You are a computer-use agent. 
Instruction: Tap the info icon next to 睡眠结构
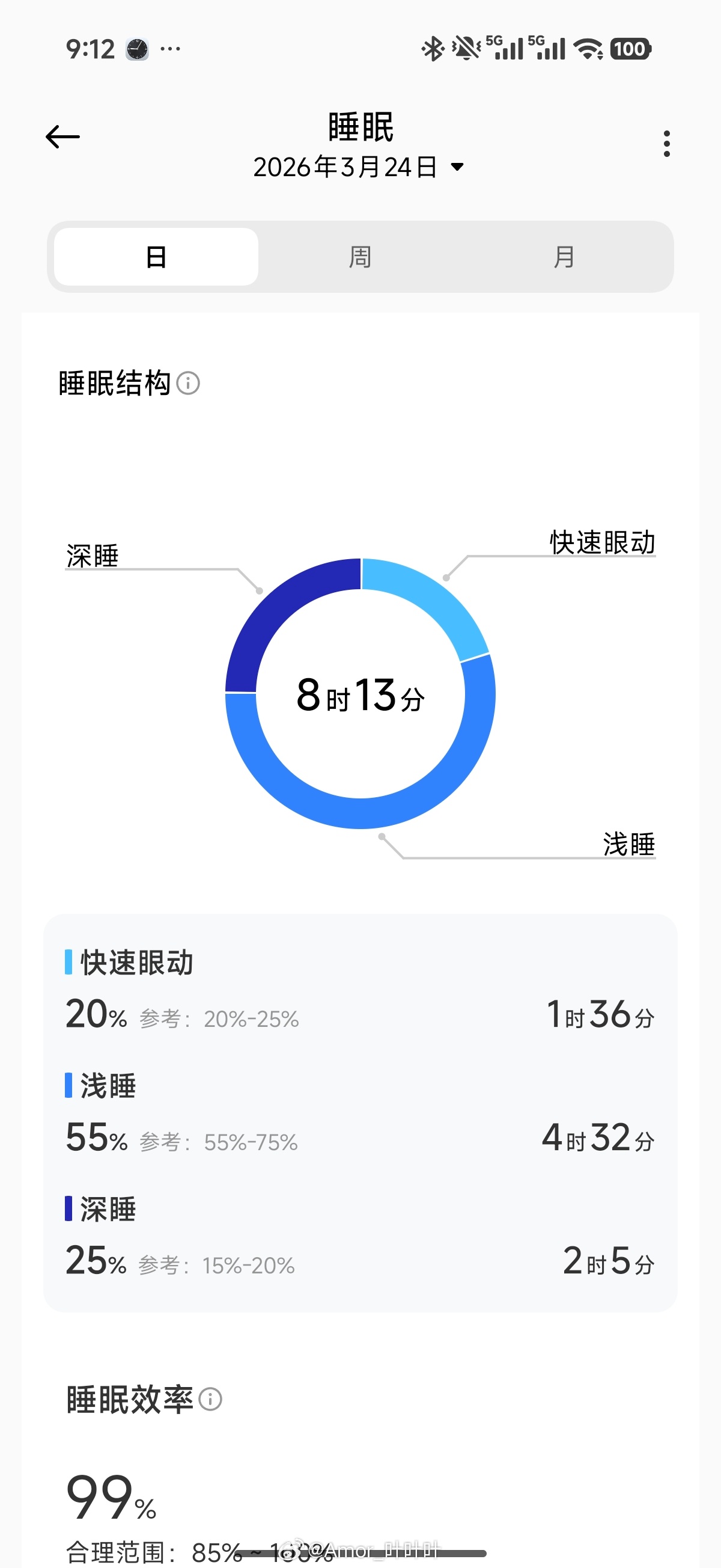(x=189, y=384)
